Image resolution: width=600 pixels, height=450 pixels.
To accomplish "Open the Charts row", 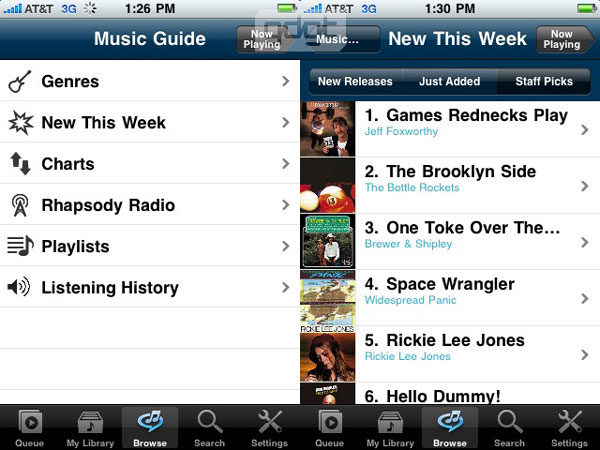I will click(150, 164).
